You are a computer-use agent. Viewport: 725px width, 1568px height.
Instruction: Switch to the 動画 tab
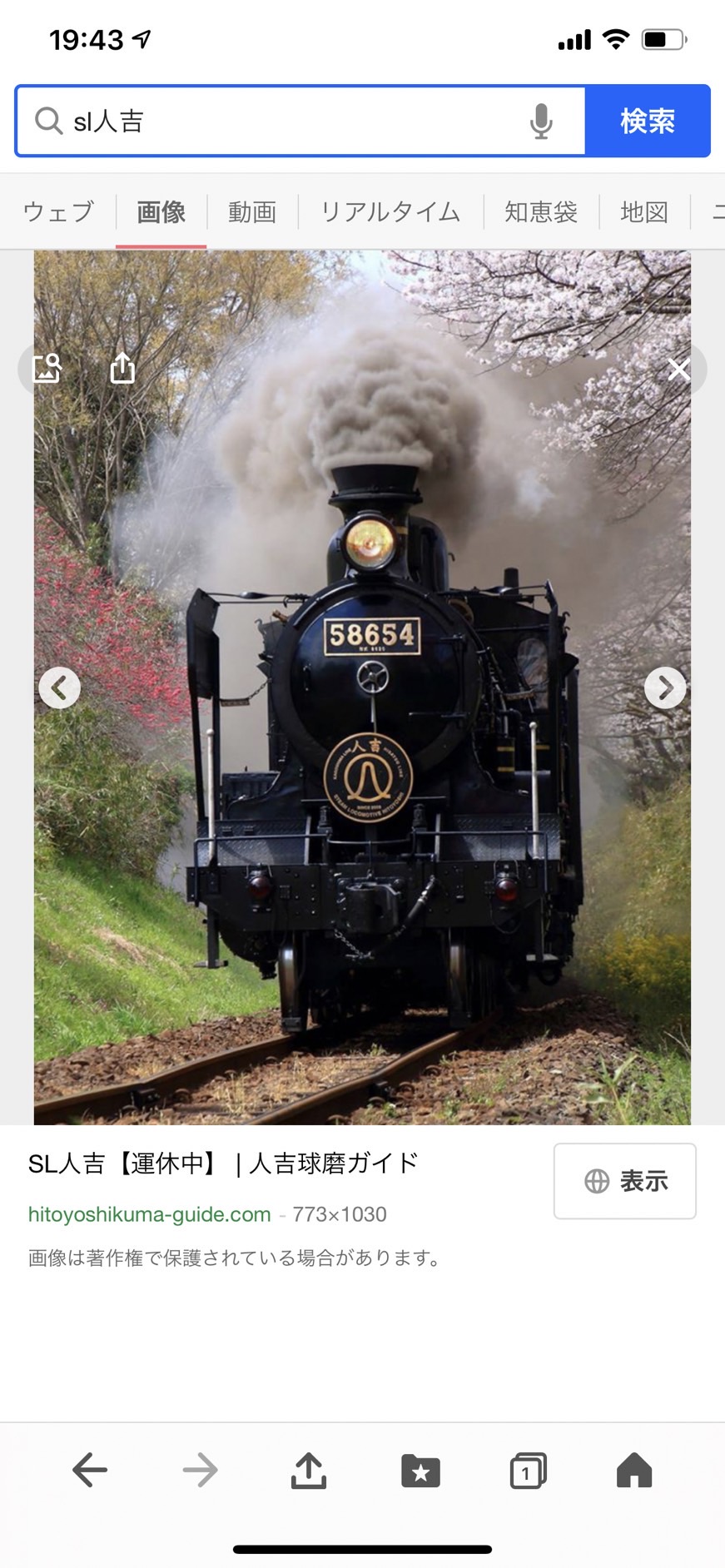click(x=252, y=212)
